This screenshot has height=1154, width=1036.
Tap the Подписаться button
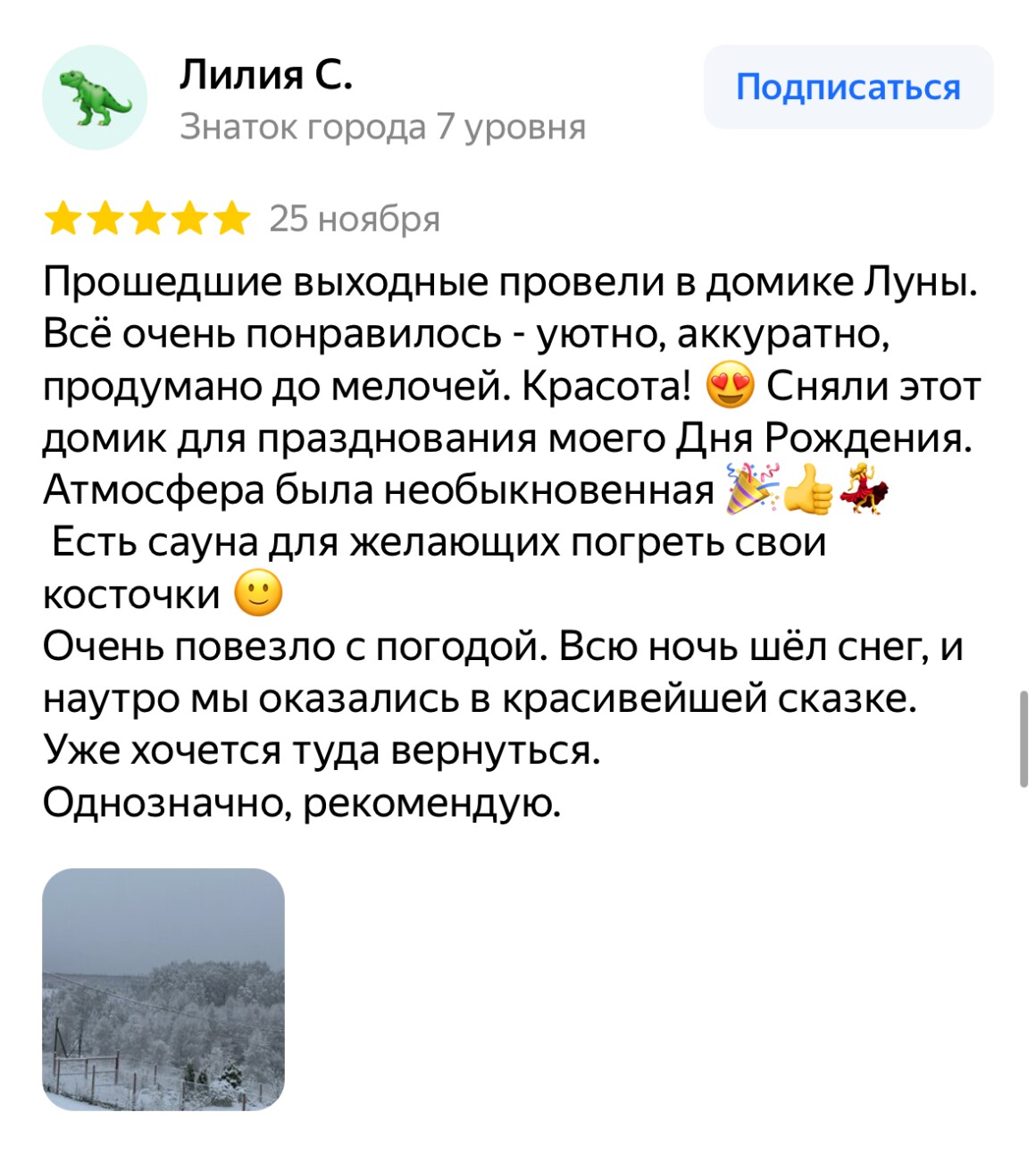click(848, 88)
